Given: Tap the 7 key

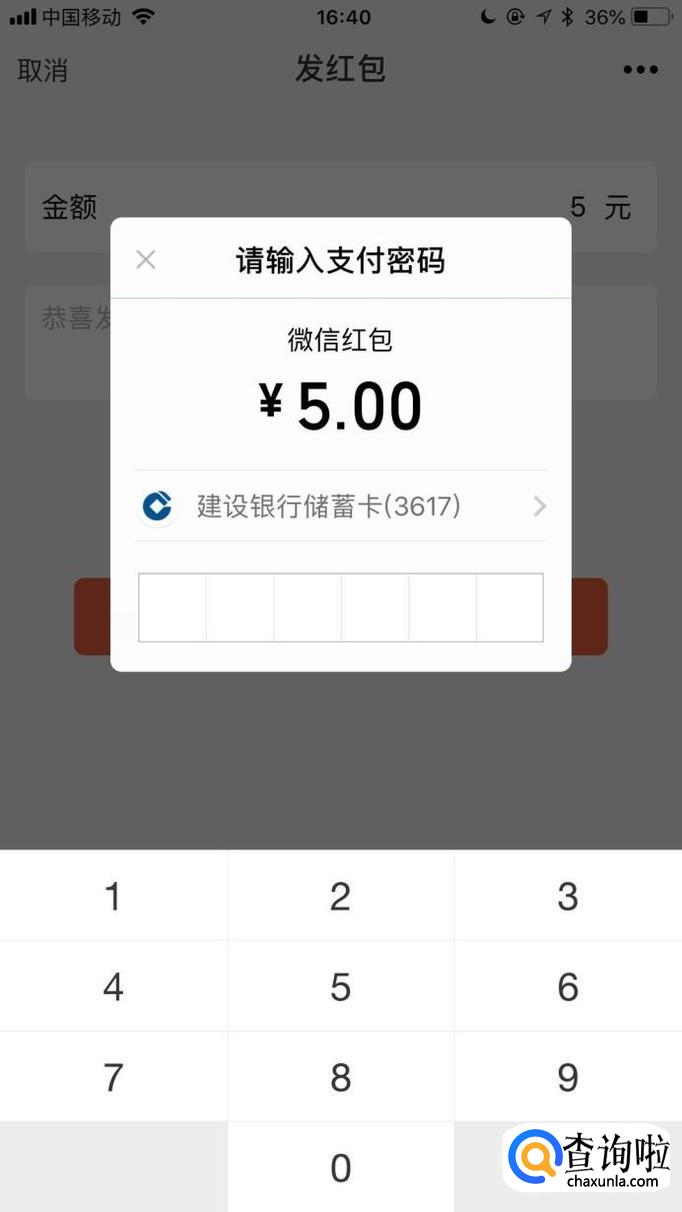Looking at the screenshot, I should tap(113, 1077).
